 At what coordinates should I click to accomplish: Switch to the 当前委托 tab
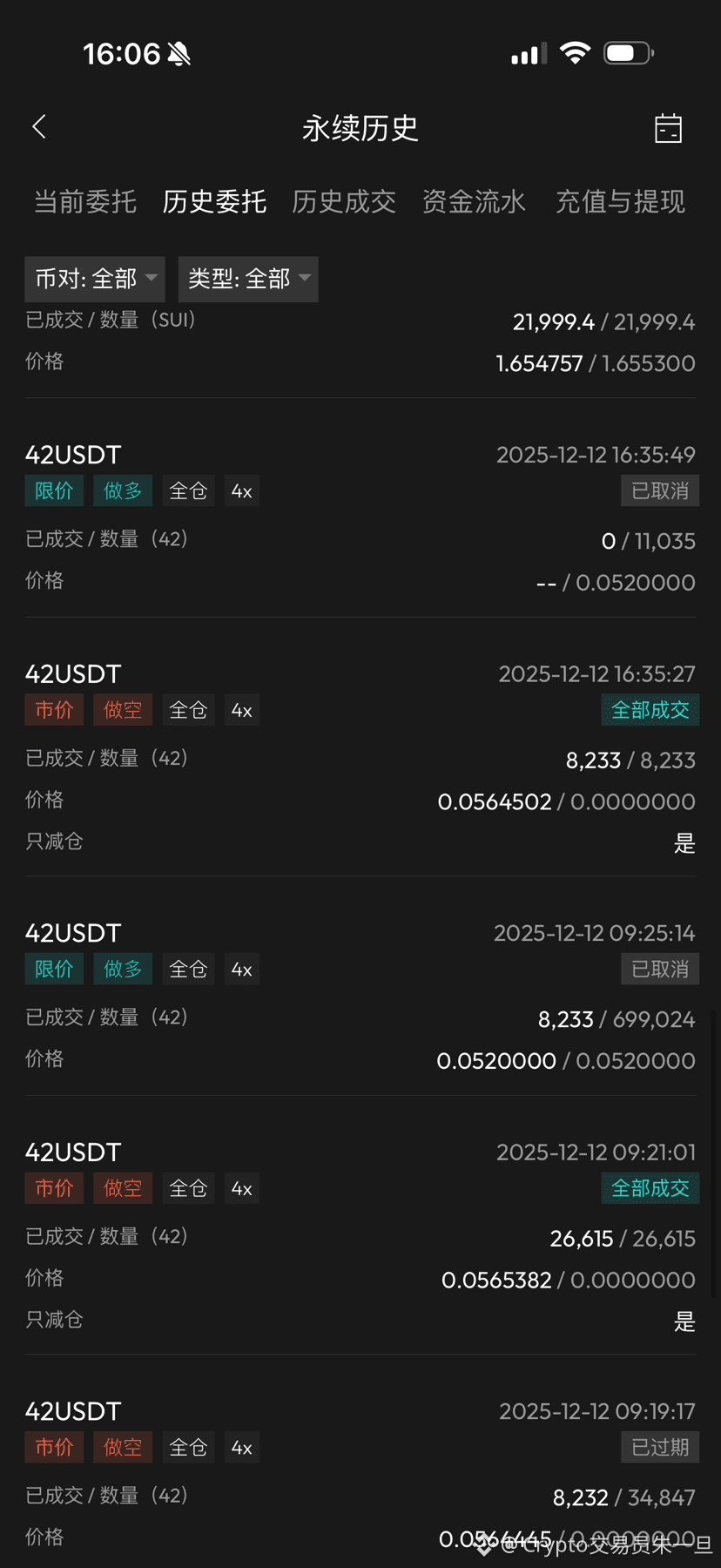(x=85, y=202)
